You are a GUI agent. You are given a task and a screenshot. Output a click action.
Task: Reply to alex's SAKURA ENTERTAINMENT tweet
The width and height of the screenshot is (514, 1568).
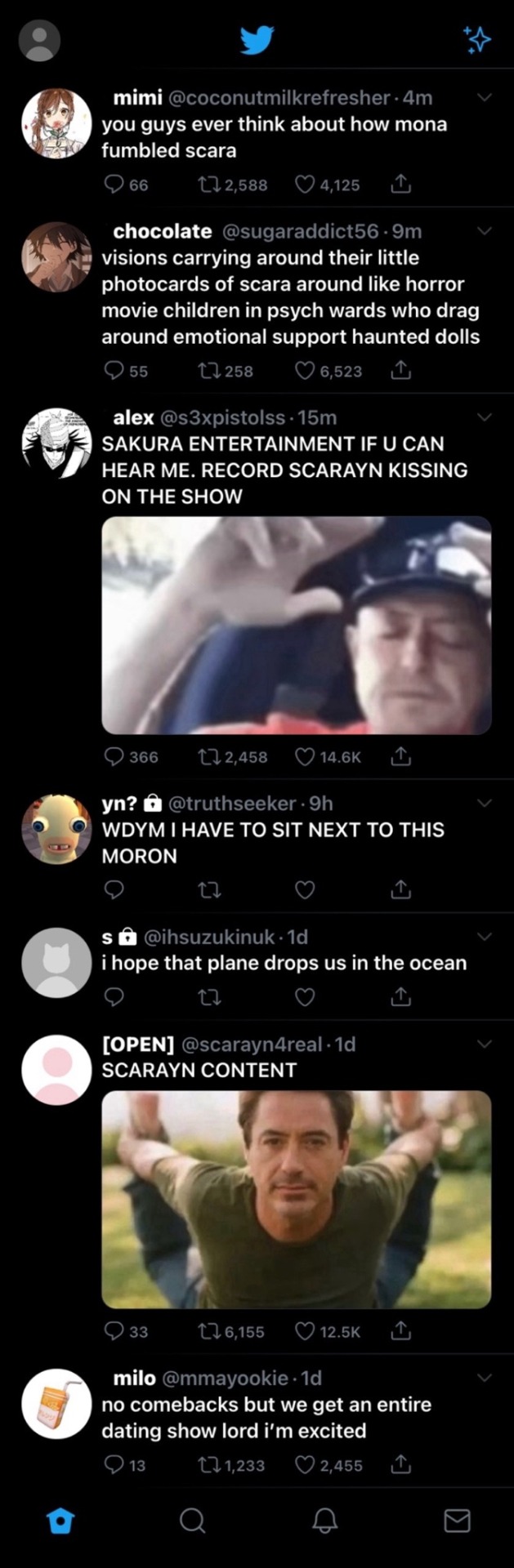(114, 757)
